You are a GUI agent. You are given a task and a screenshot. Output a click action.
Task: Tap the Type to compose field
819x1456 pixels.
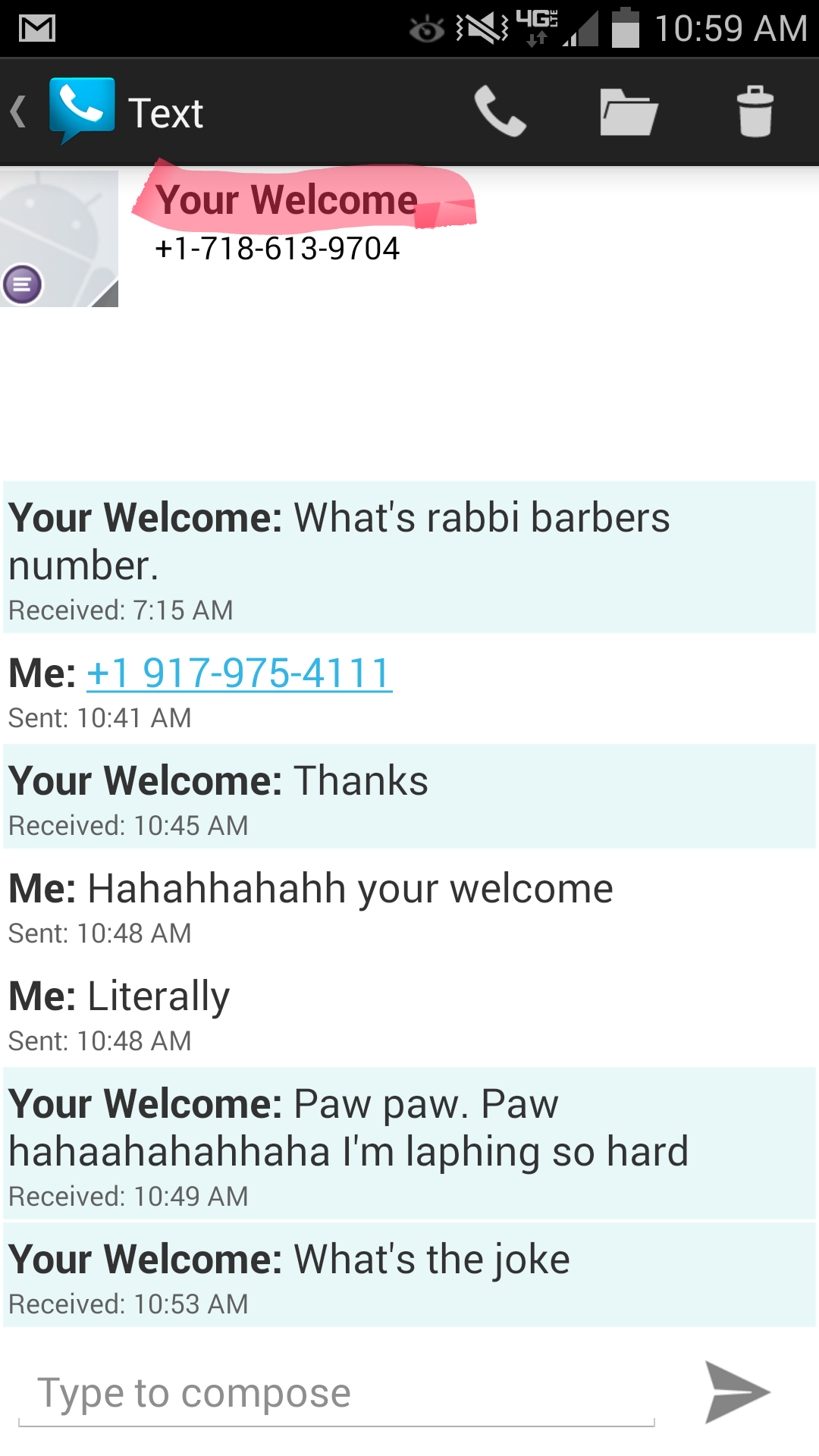(x=336, y=1394)
